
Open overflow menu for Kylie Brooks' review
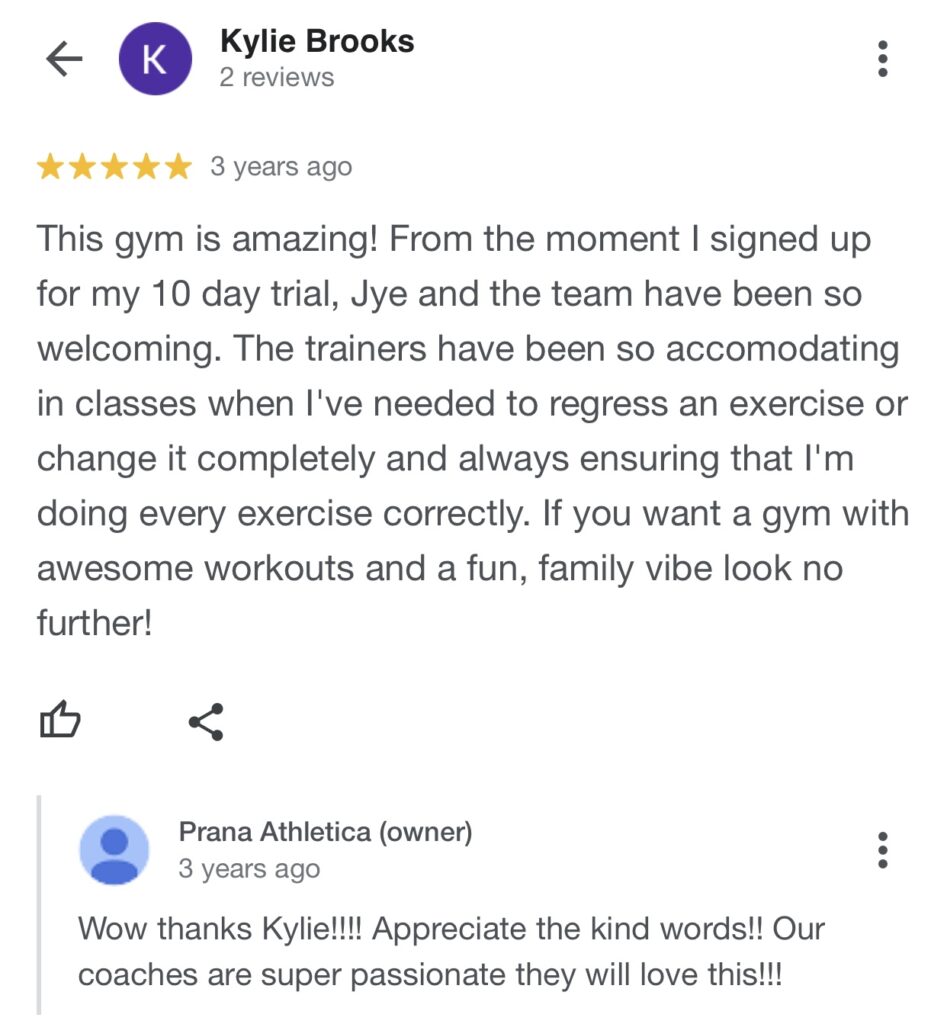point(882,60)
